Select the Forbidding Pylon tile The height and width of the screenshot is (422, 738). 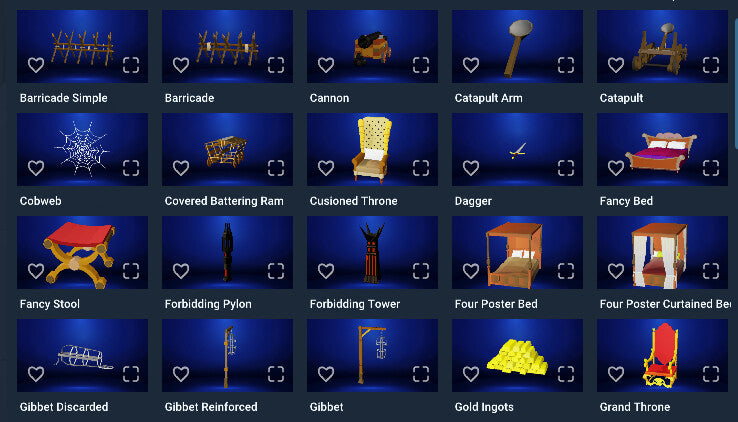[227, 252]
